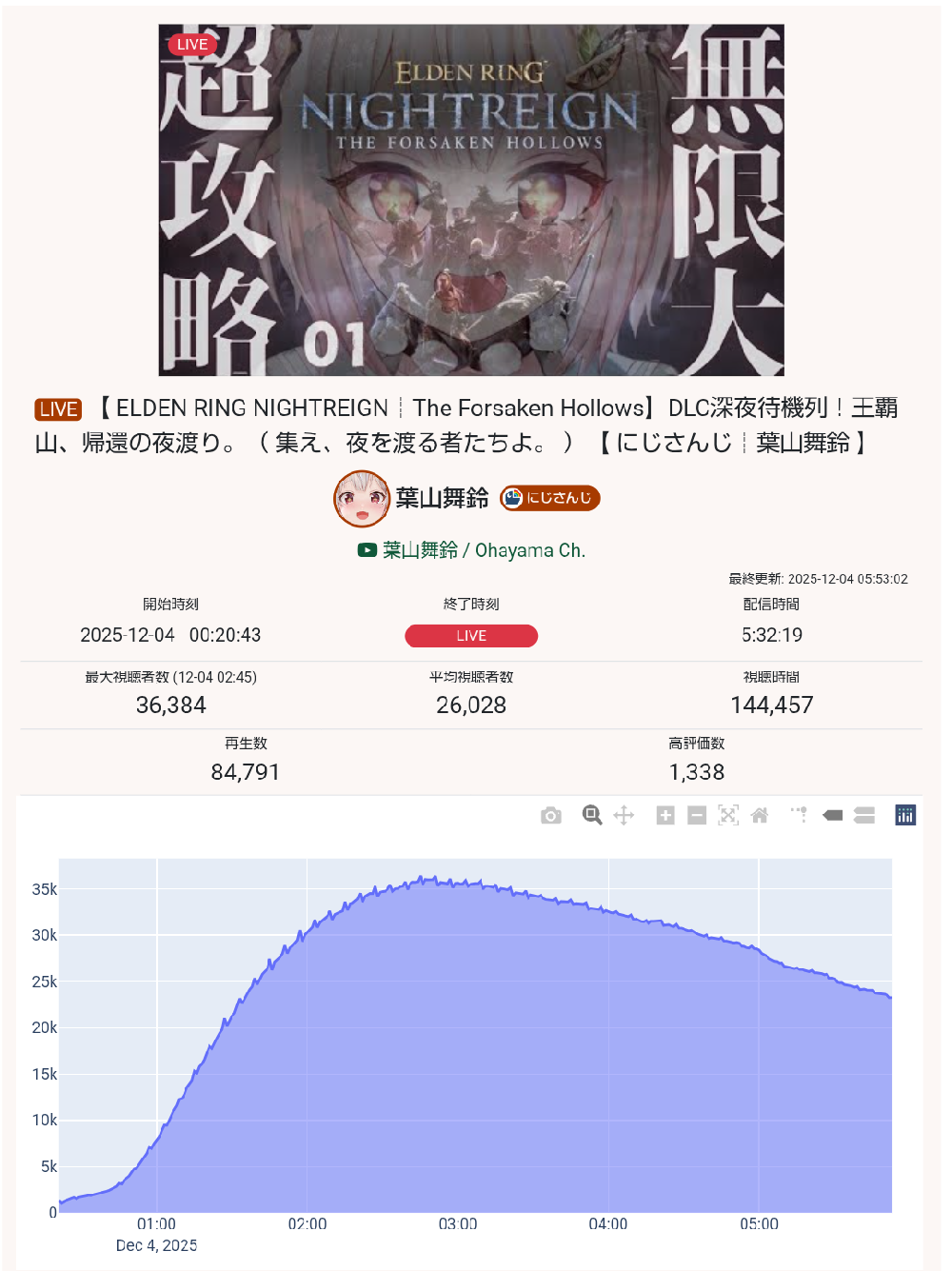Tap the にじさんじ group chip
Image resolution: width=952 pixels, height=1271 pixels.
point(550,498)
